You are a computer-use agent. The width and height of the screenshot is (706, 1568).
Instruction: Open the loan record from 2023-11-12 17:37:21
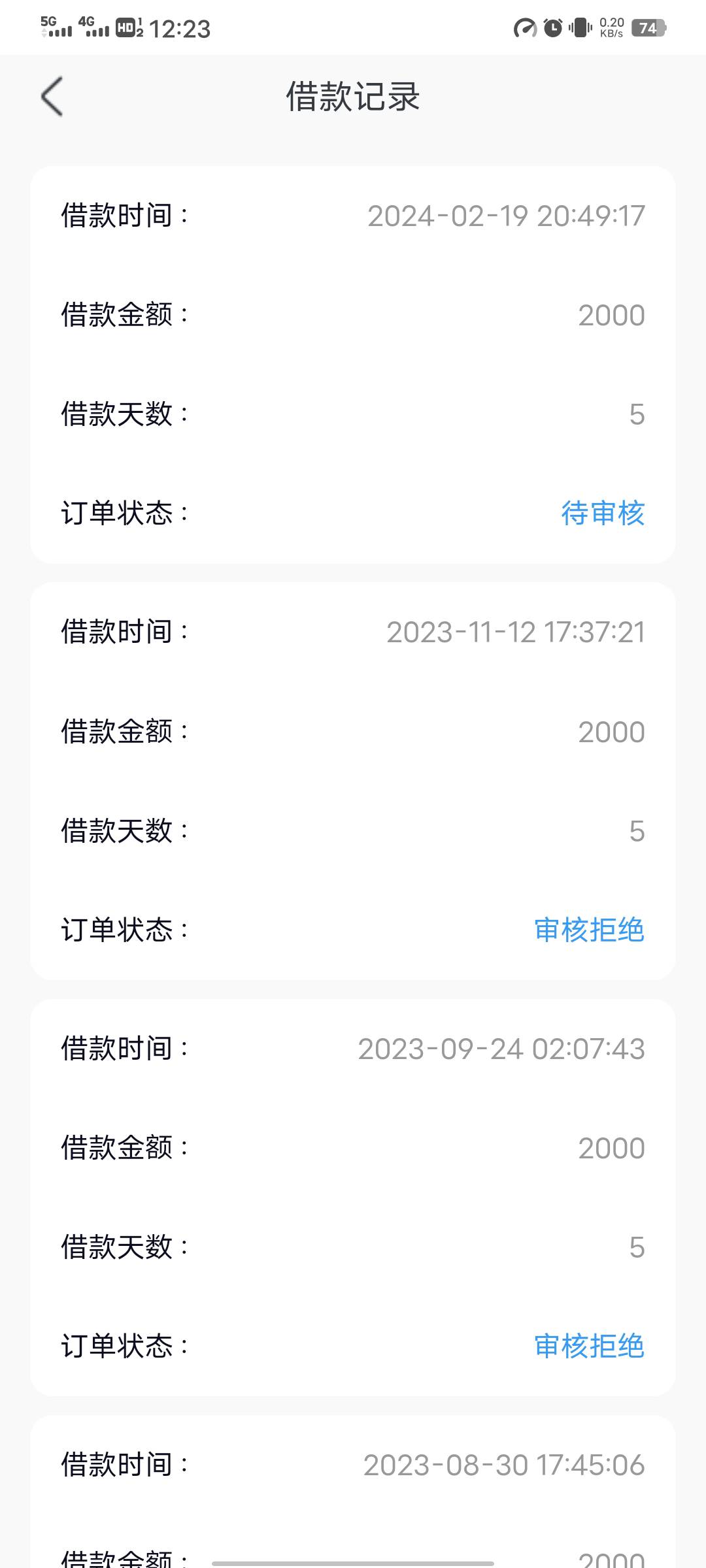(x=353, y=781)
